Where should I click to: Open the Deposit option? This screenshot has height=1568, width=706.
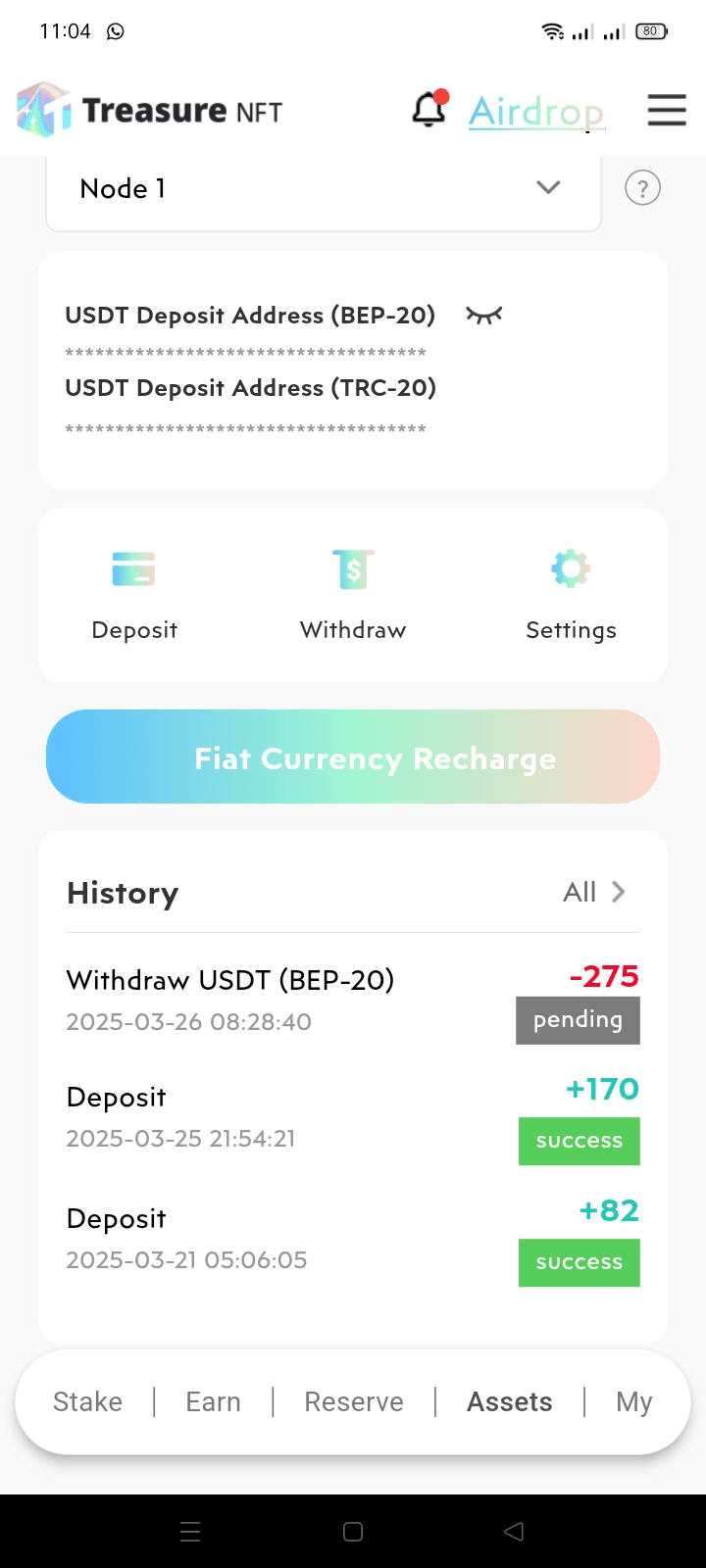coord(134,593)
